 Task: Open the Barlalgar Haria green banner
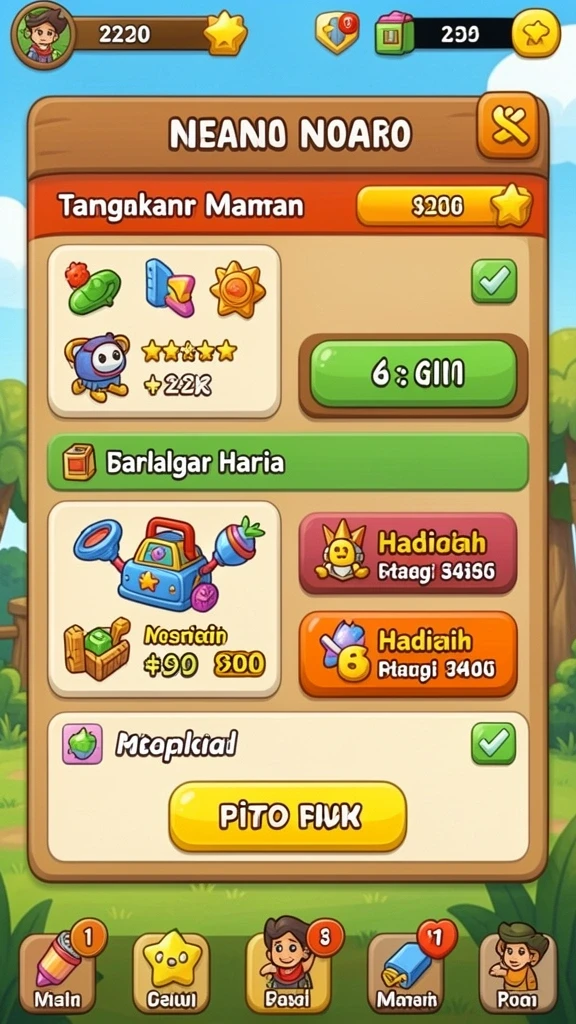click(287, 462)
